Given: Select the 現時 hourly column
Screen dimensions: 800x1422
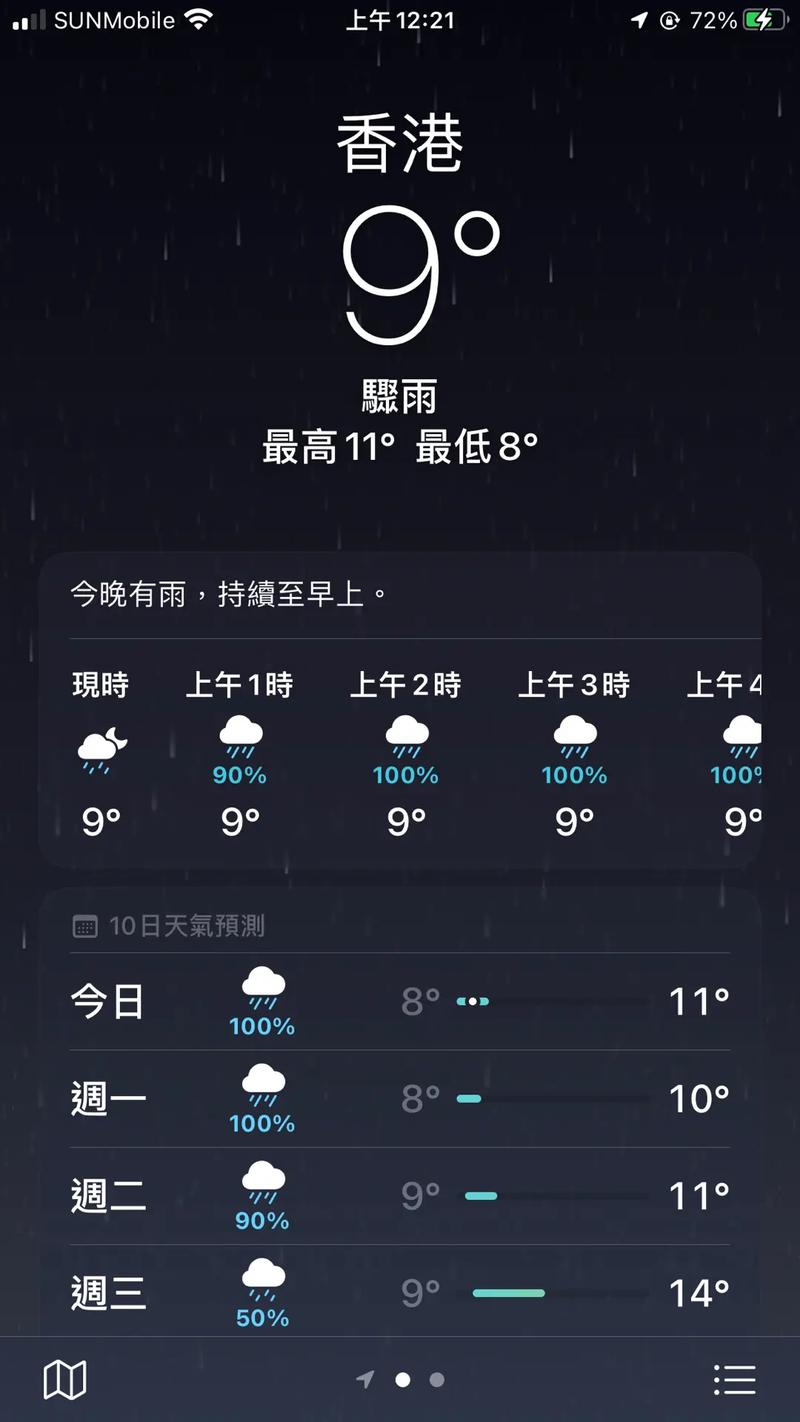Looking at the screenshot, I should tap(98, 750).
